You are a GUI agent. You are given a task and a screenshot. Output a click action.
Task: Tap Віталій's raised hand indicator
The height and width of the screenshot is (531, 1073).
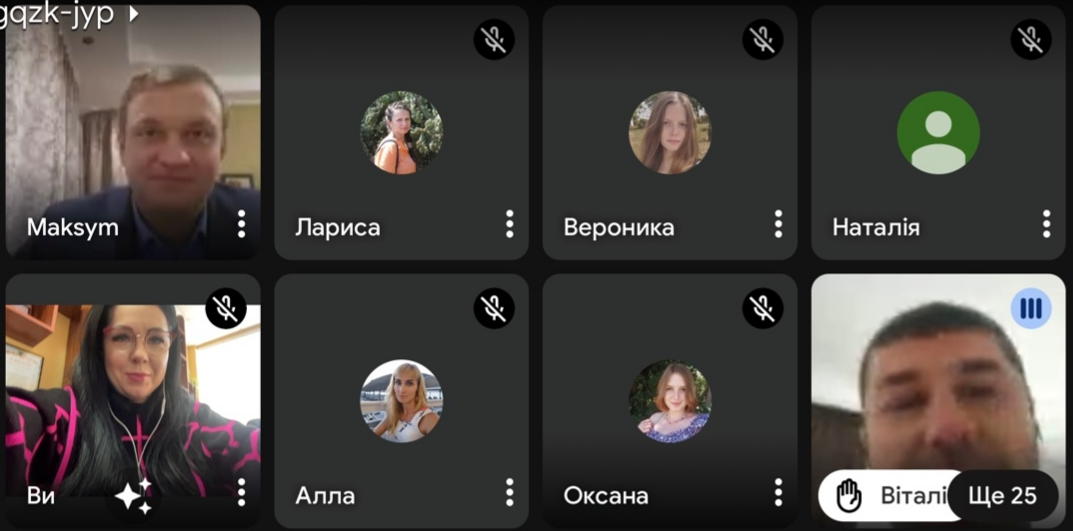[850, 495]
